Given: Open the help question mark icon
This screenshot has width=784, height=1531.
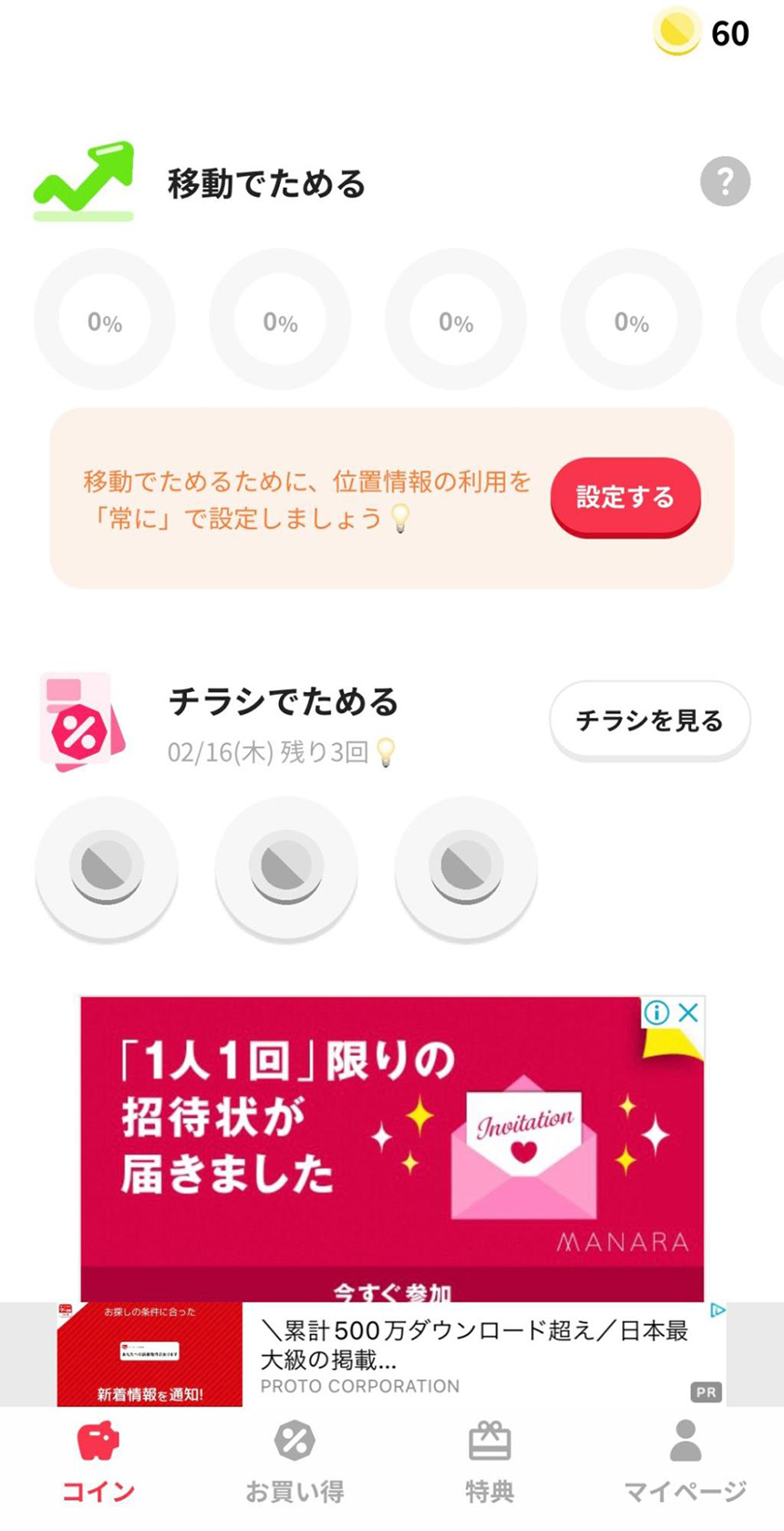Looking at the screenshot, I should tap(724, 181).
